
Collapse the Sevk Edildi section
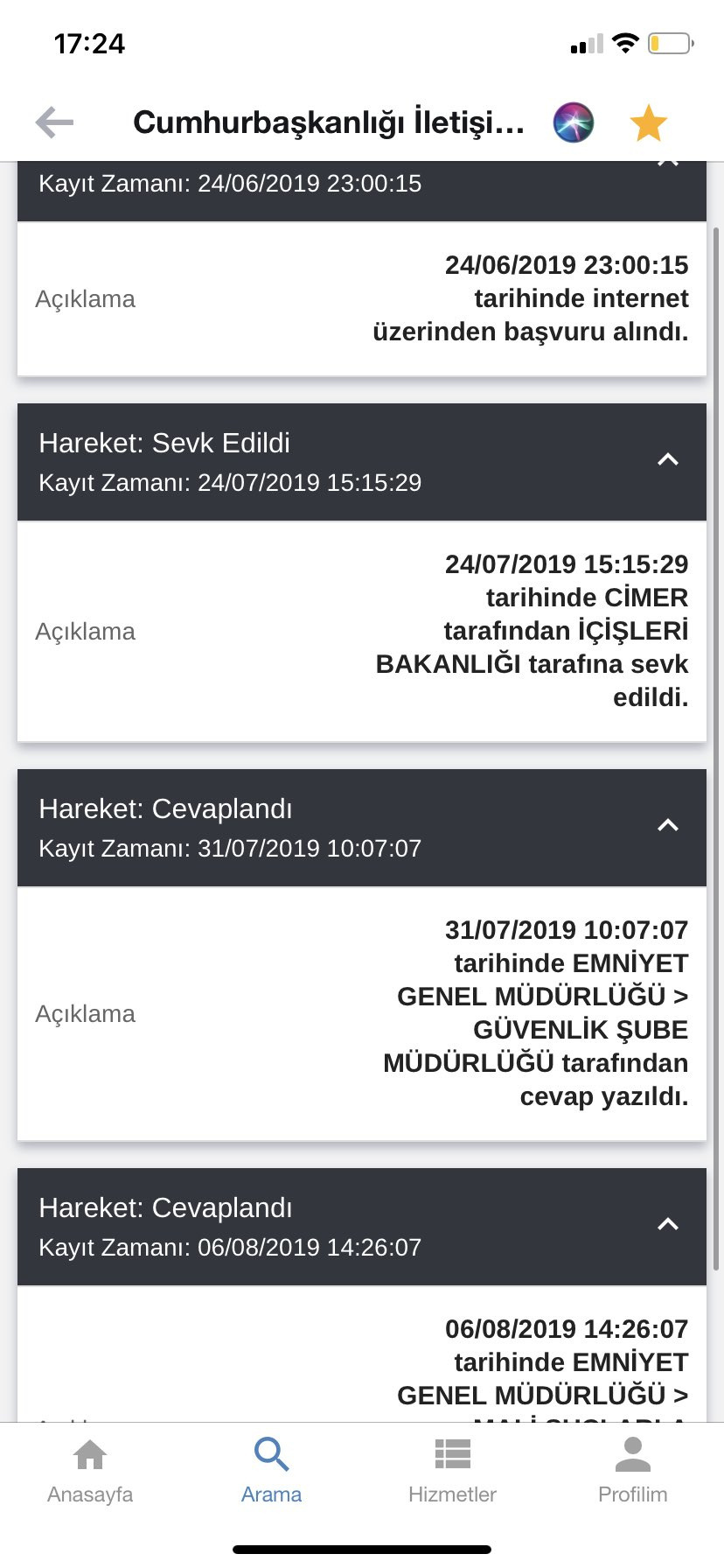(668, 459)
